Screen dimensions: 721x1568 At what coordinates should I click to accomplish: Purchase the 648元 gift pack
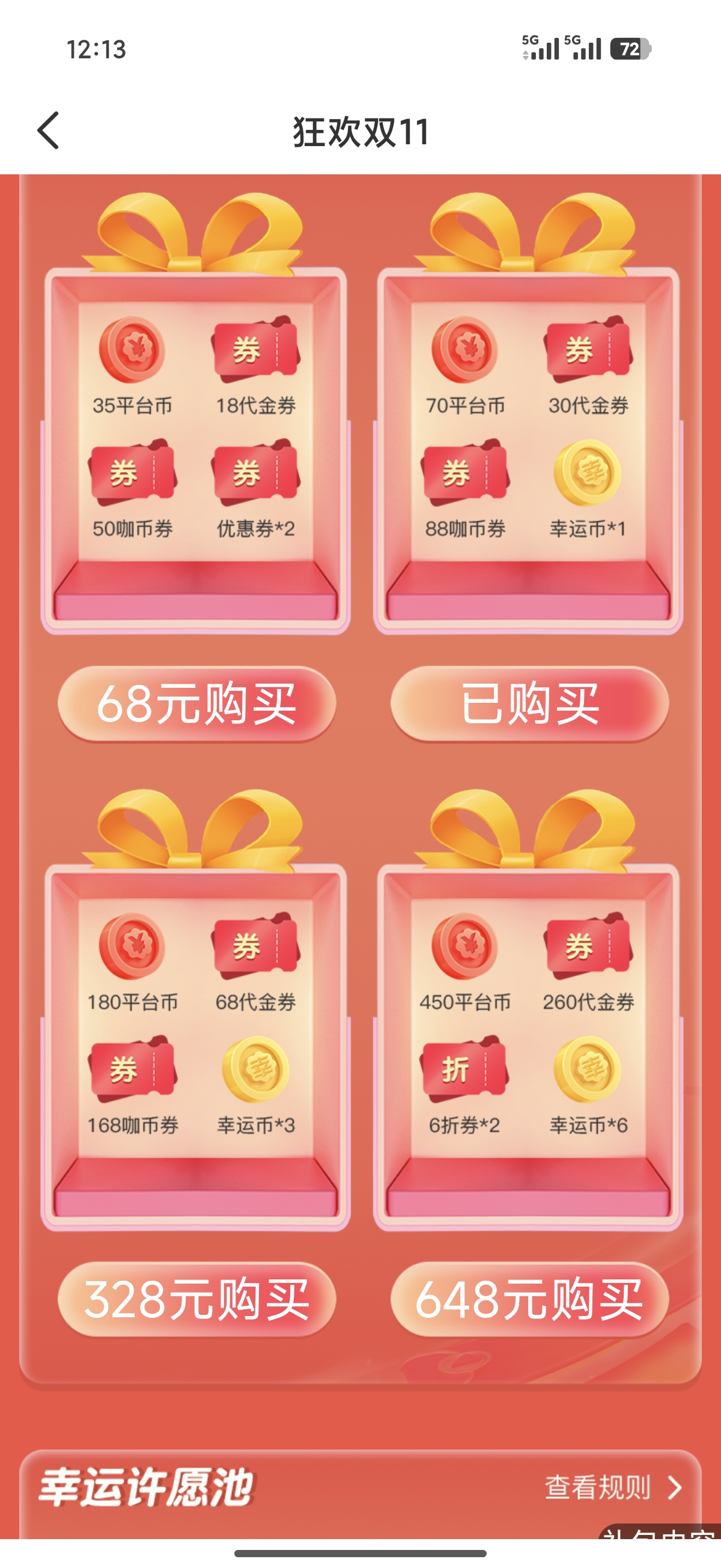point(529,1300)
